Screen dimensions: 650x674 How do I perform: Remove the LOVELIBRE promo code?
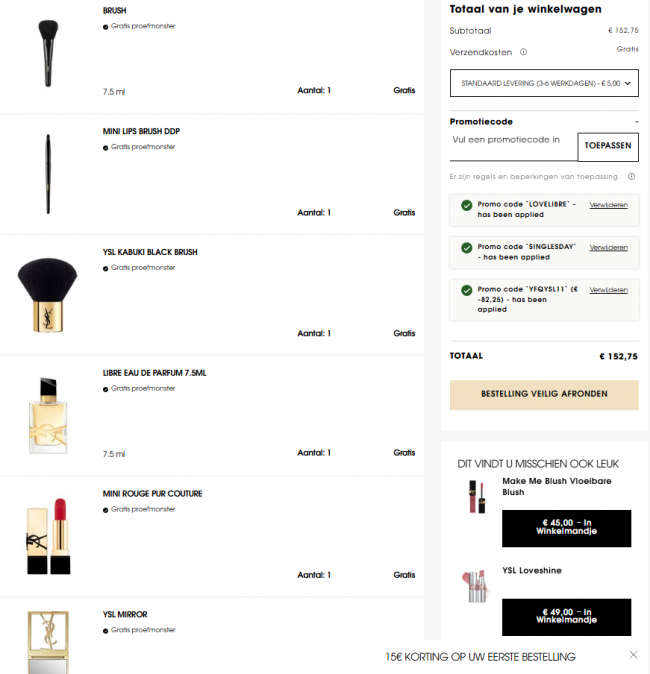[608, 204]
